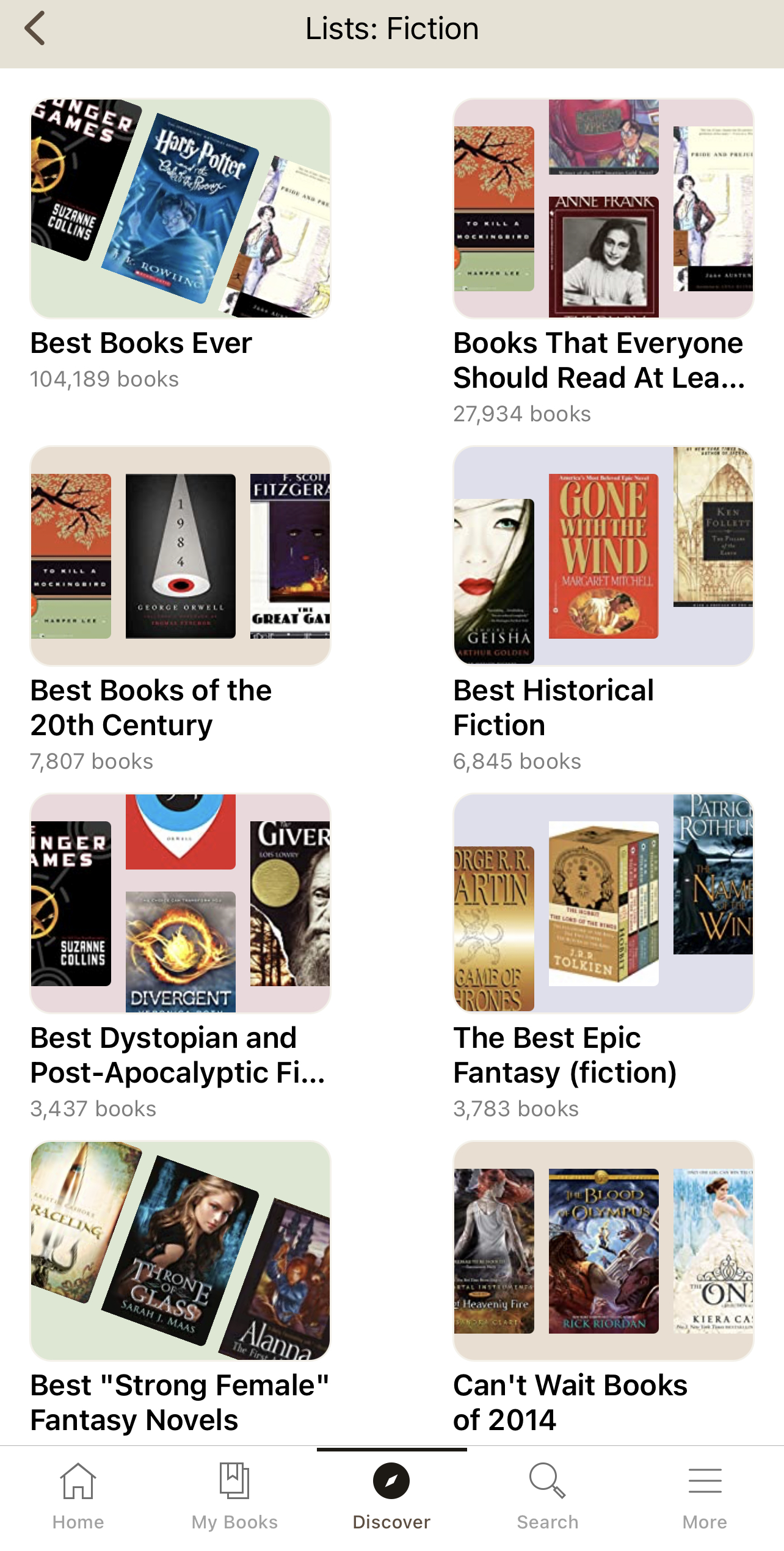This screenshot has width=784, height=1551.
Task: Go back from Lists: Fiction
Action: point(35,29)
